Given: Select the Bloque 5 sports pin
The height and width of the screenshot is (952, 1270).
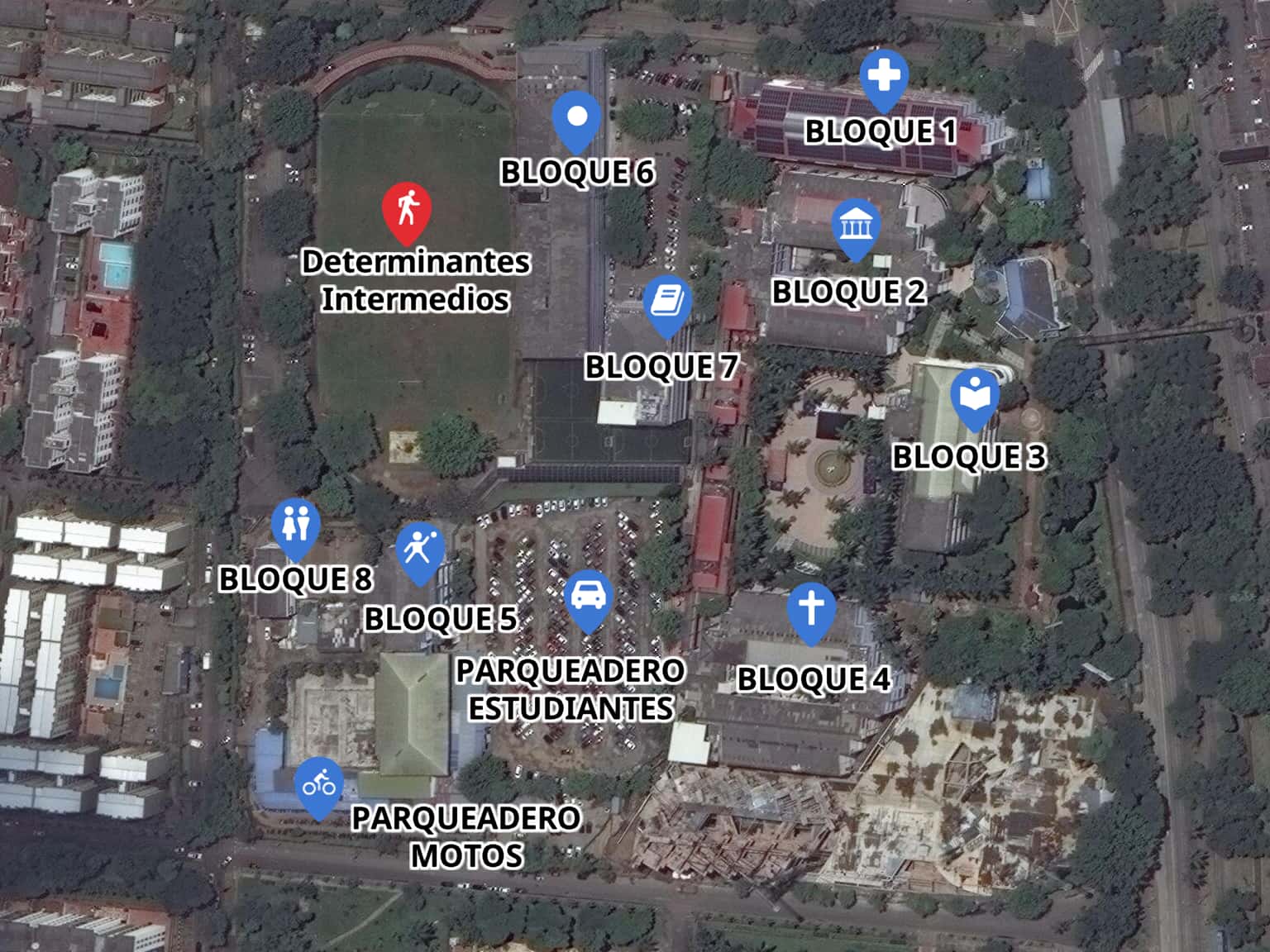Looking at the screenshot, I should tap(420, 549).
